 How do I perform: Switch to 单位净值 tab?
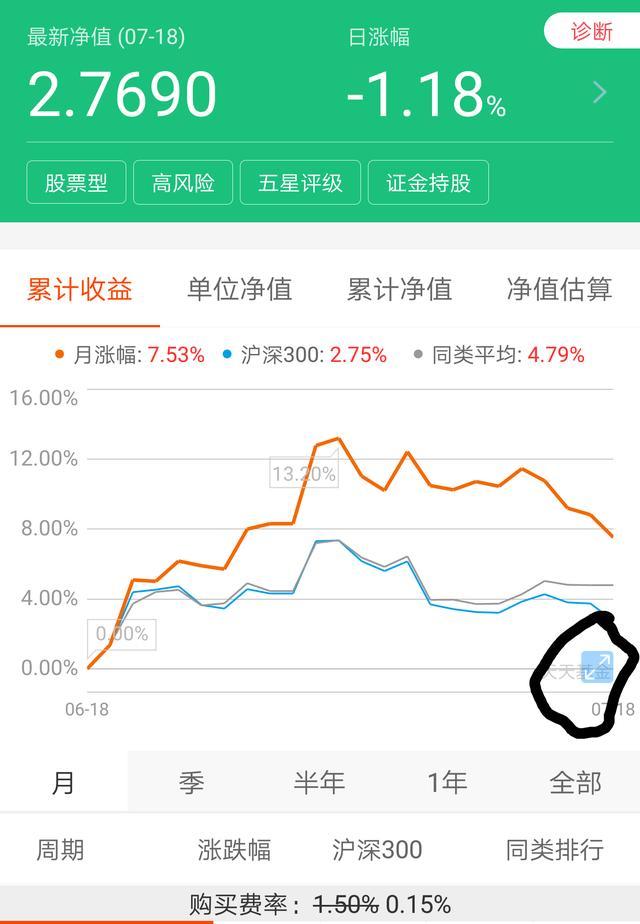click(239, 289)
